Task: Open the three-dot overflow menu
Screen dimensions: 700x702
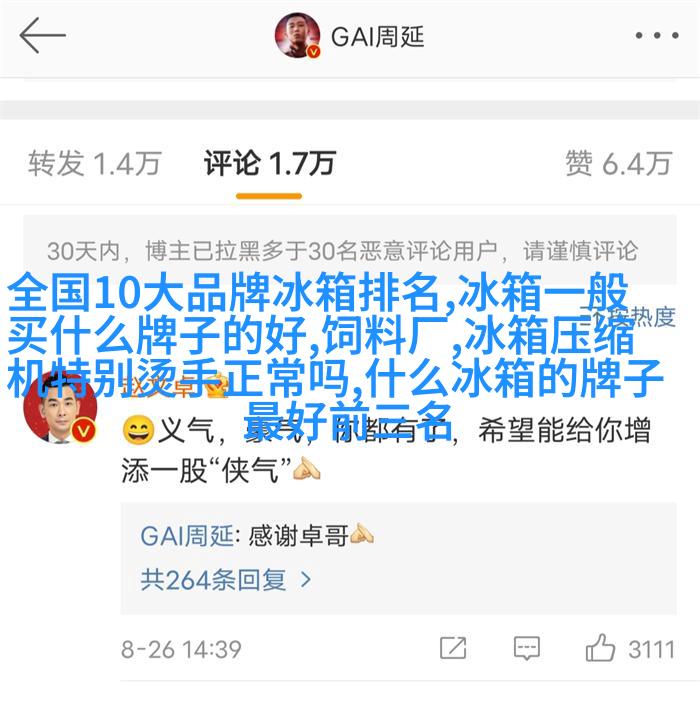Action: click(656, 36)
